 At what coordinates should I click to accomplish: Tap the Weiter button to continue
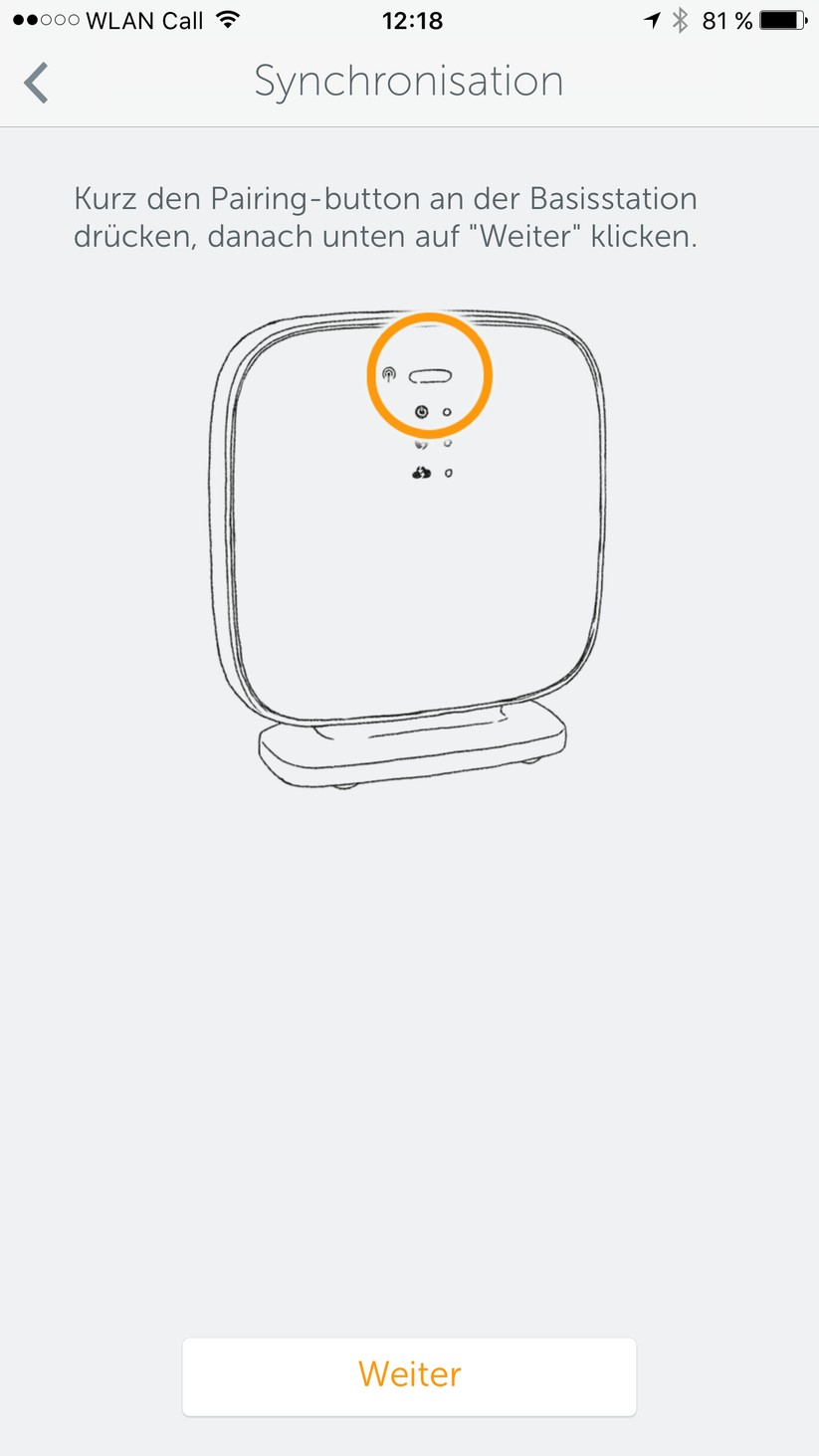tap(409, 1375)
